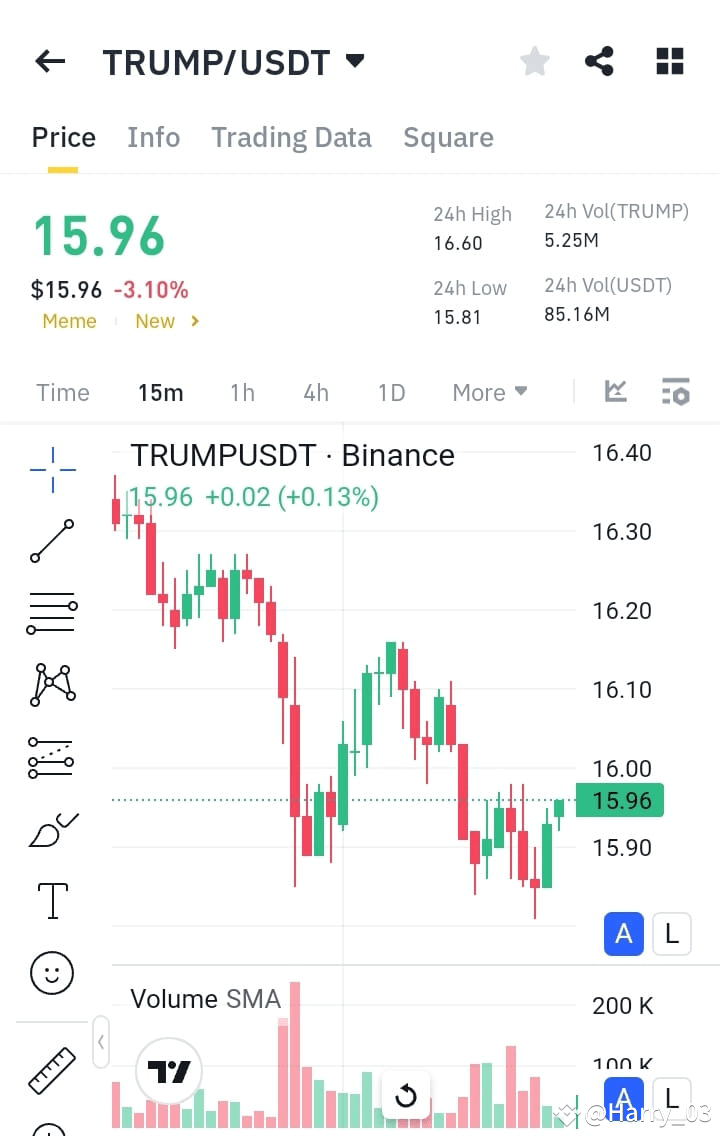
Task: Select the 1h timeframe
Action: (242, 392)
